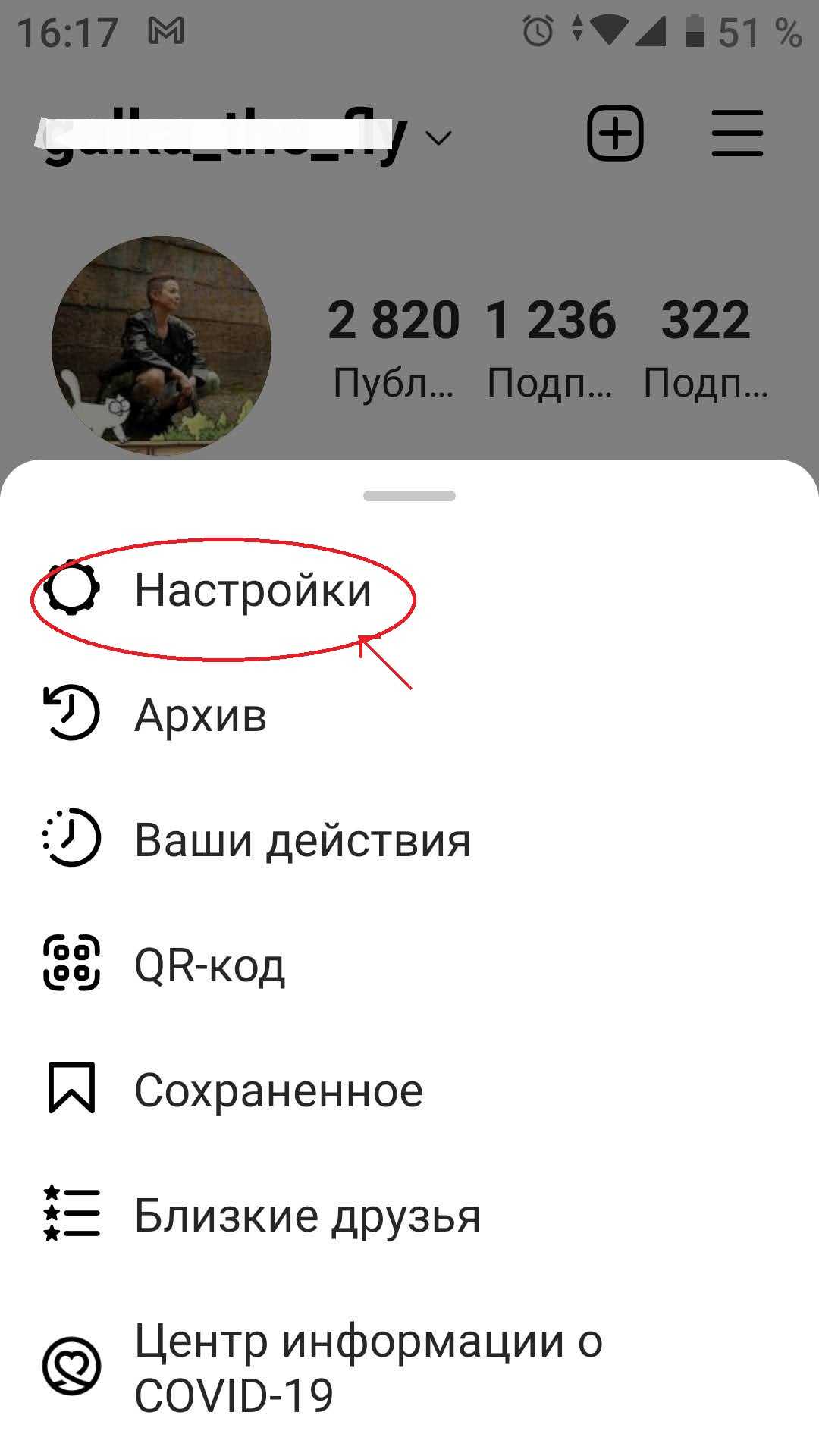This screenshot has height=1456, width=819.
Task: Open the Архив row
Action: click(200, 714)
